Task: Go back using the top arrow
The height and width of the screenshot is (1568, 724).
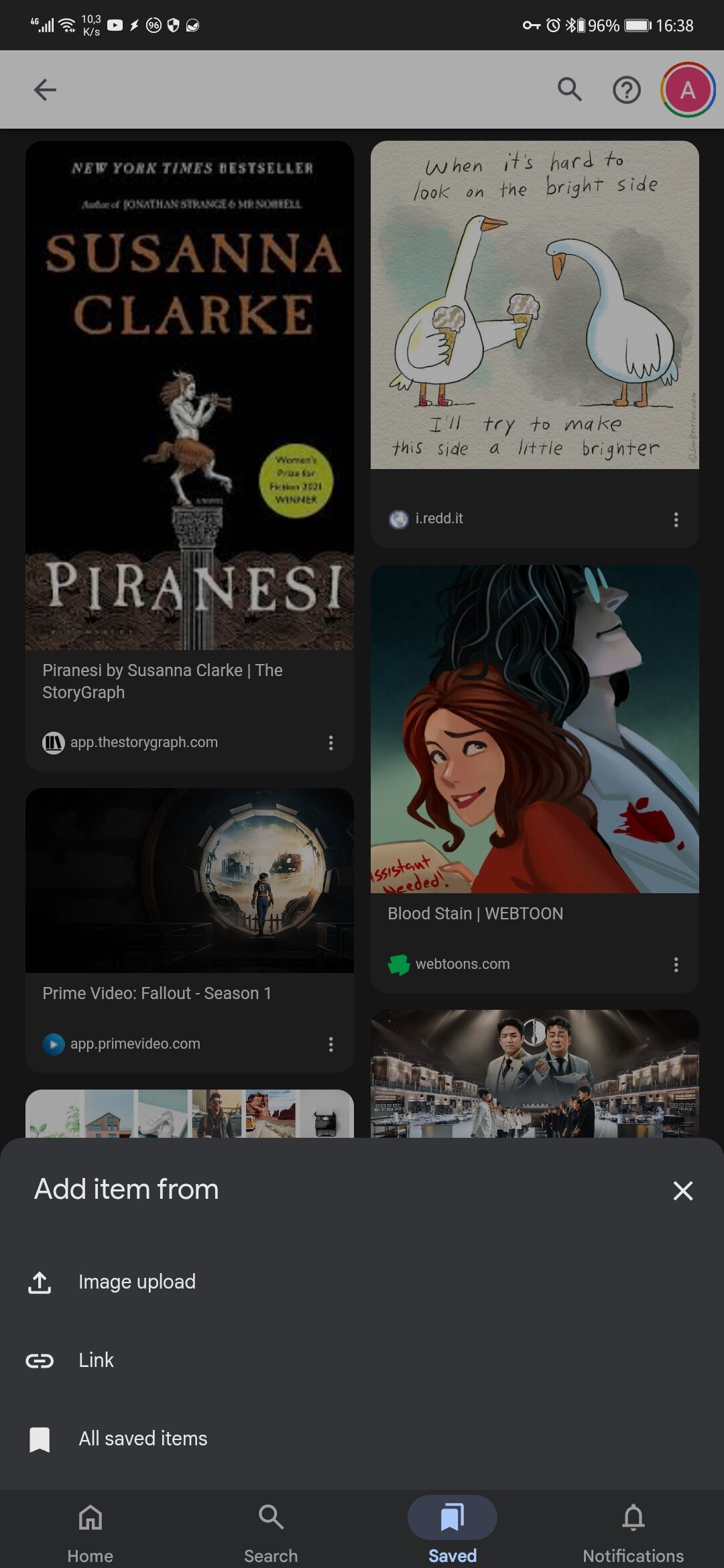Action: [45, 89]
